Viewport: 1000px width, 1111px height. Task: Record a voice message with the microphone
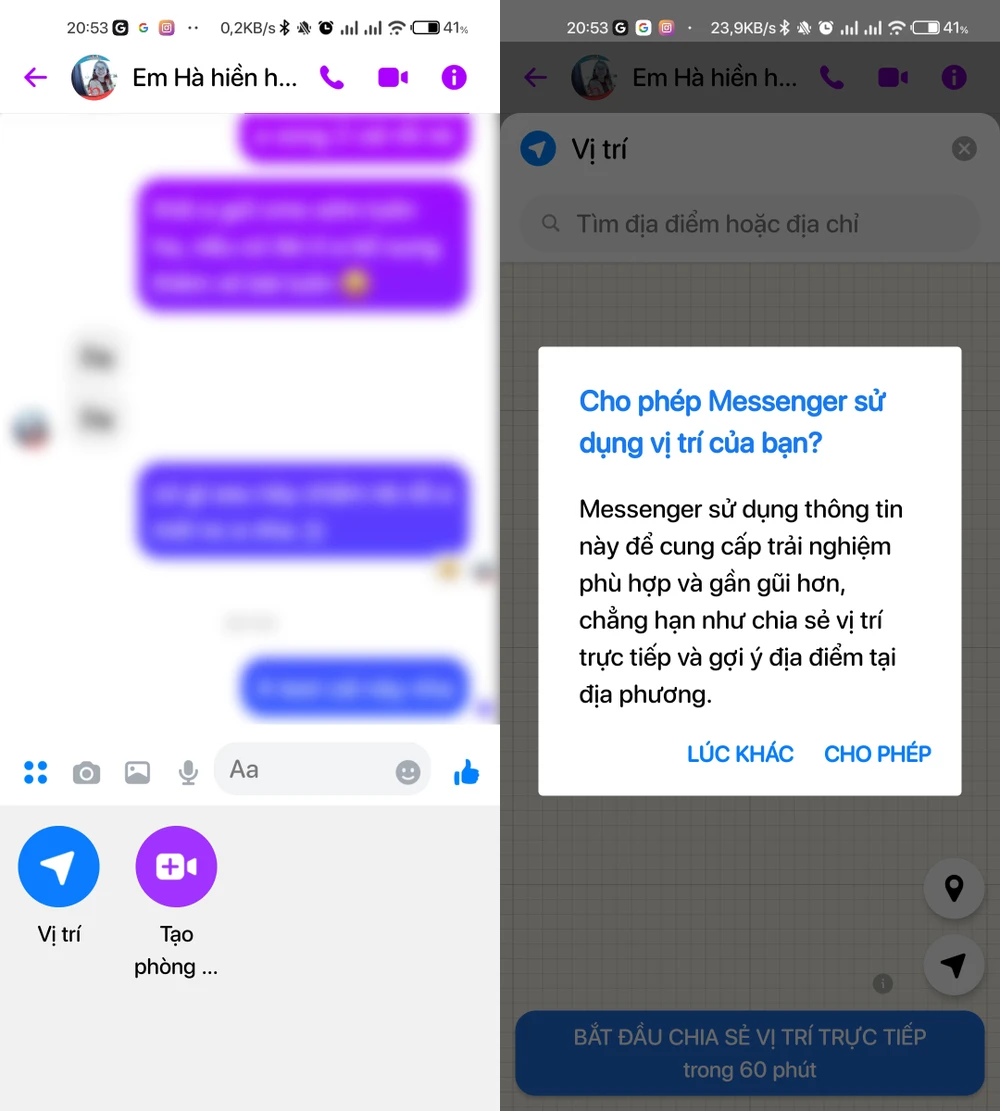coord(188,771)
